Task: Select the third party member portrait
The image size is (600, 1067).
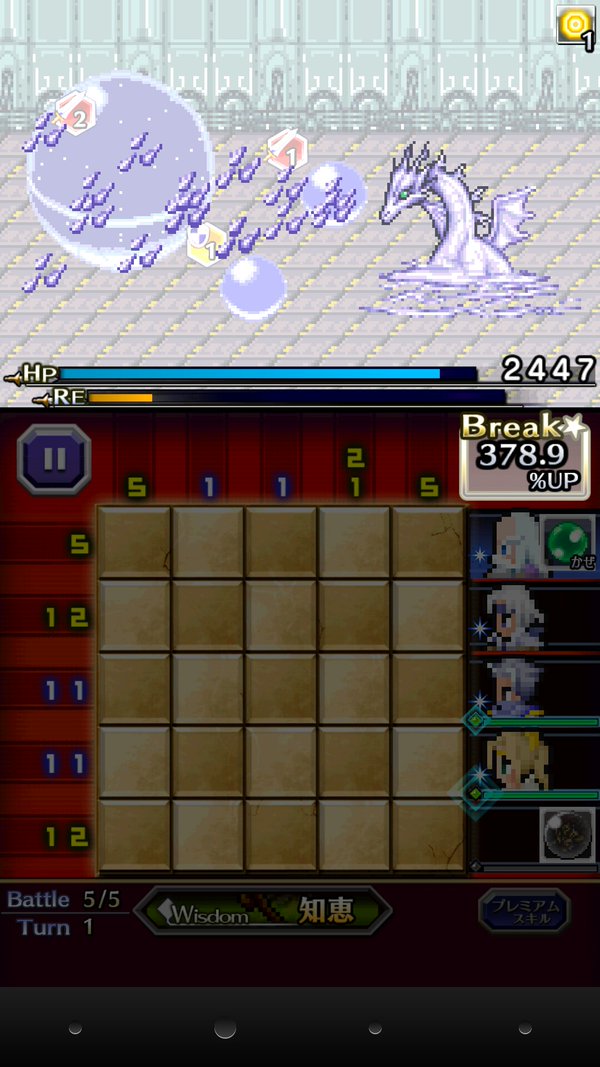Action: (532, 689)
